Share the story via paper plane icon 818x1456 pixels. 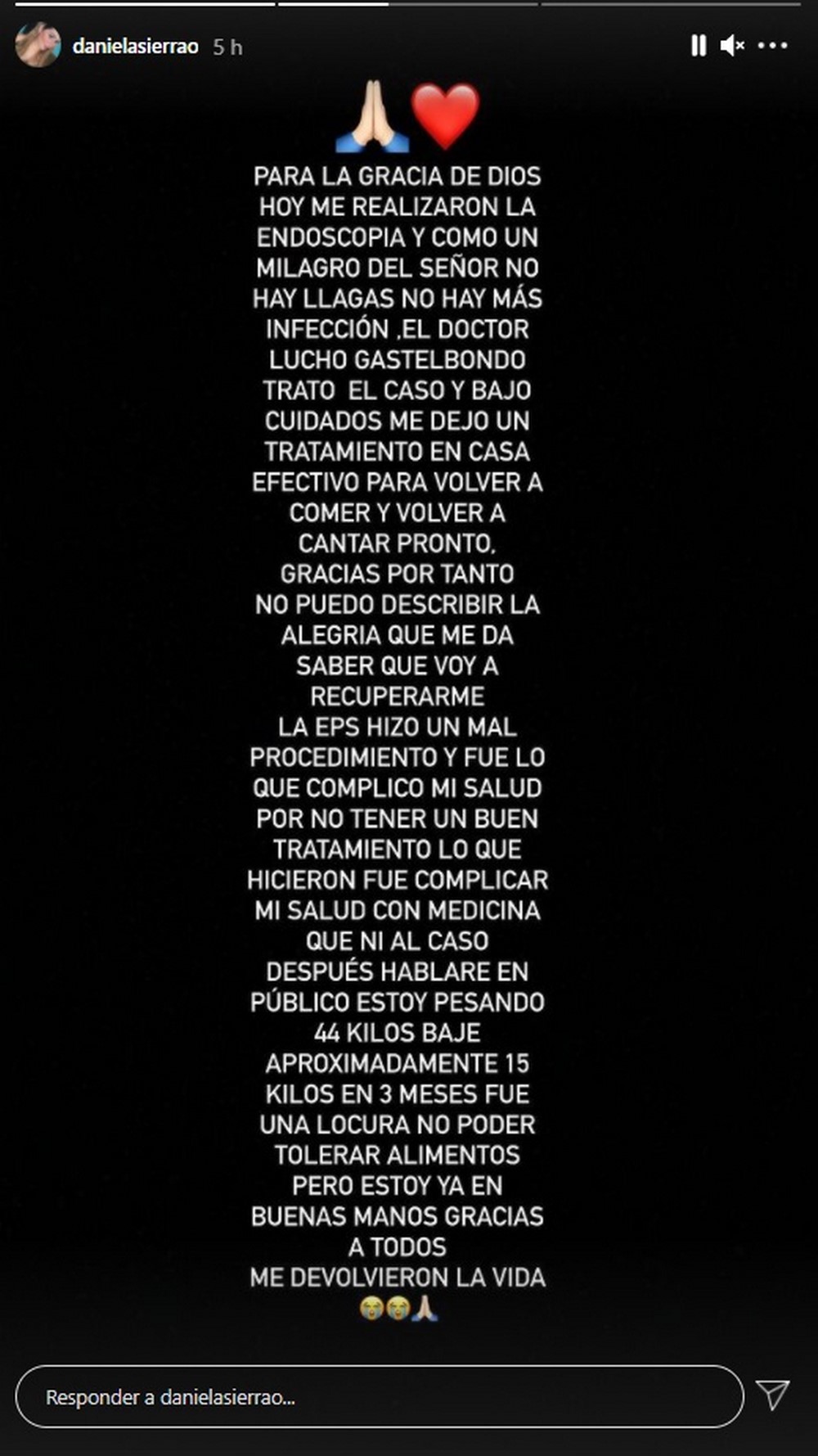click(x=772, y=1395)
